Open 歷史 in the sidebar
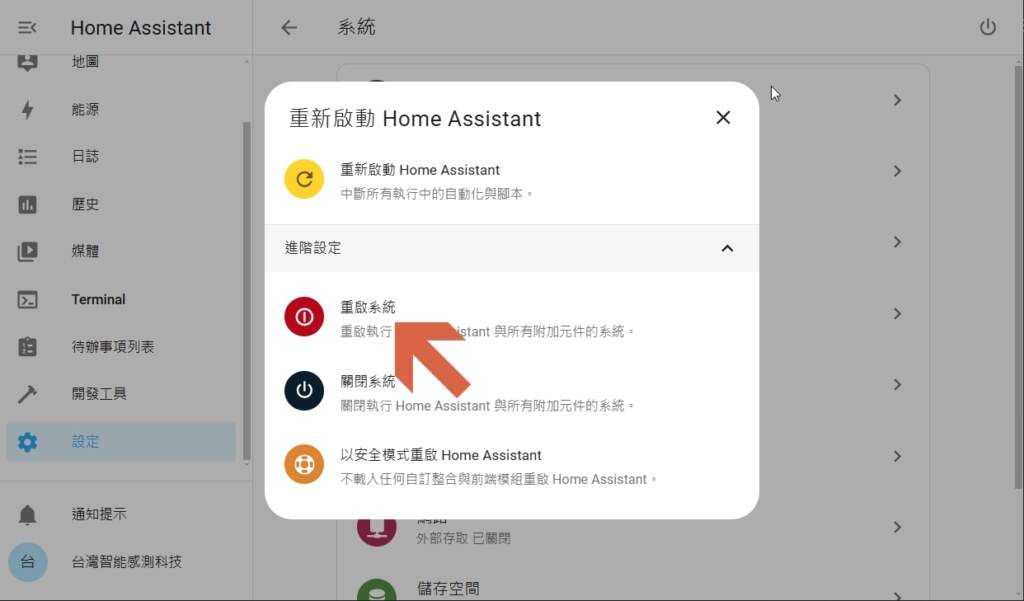 (85, 205)
